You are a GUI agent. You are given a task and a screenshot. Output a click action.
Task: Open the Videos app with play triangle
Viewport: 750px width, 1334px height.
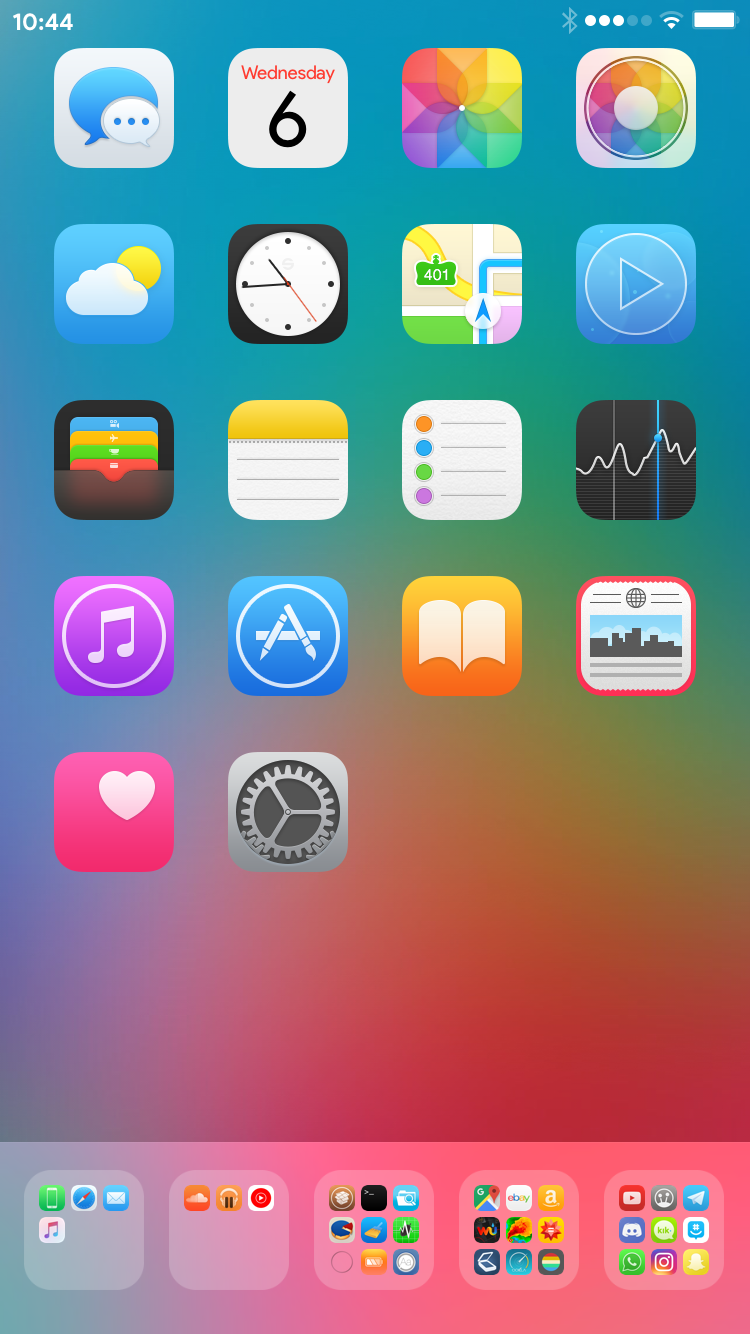pos(636,284)
